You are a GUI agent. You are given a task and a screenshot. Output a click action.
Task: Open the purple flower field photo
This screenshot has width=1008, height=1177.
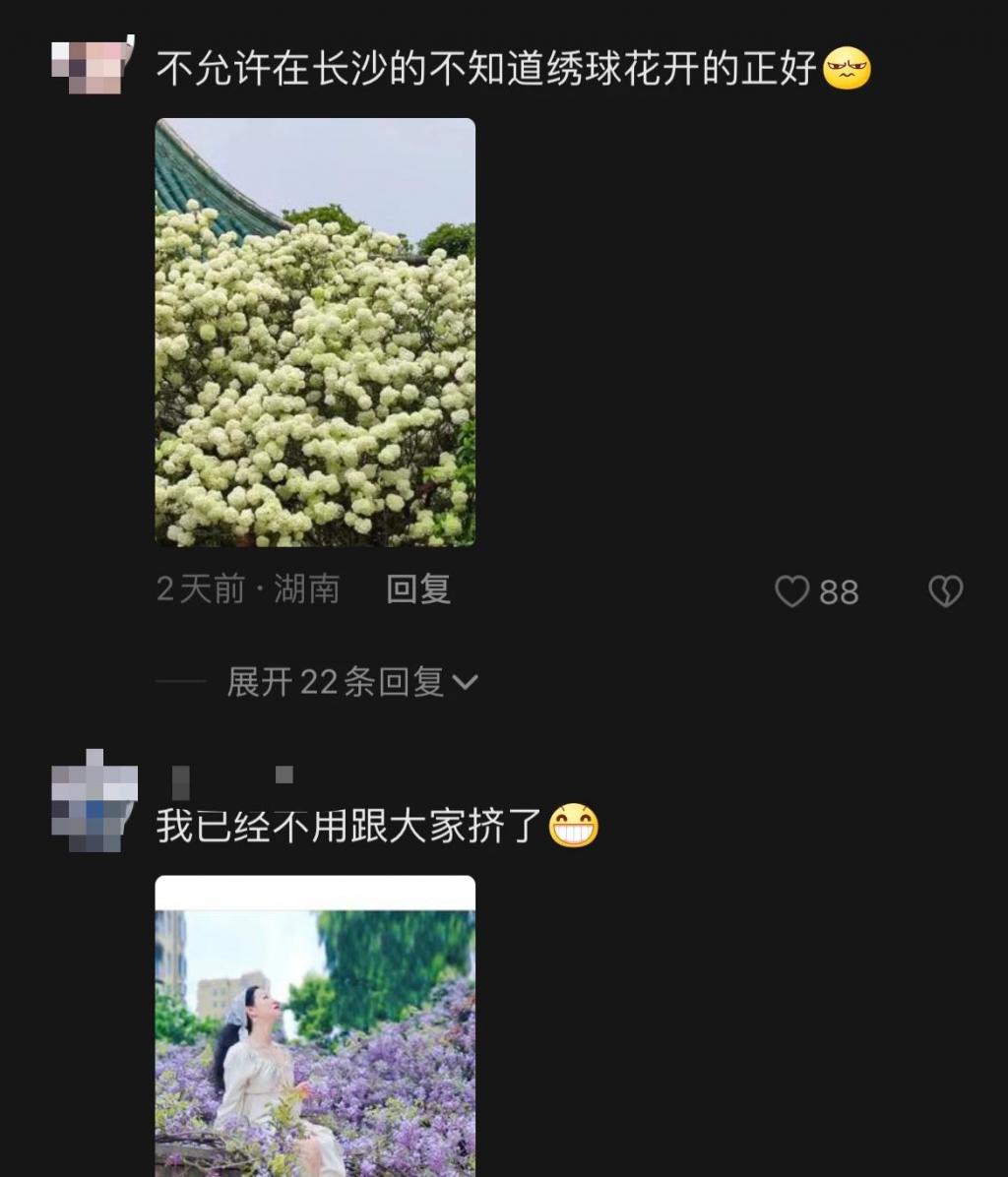(x=315, y=1028)
